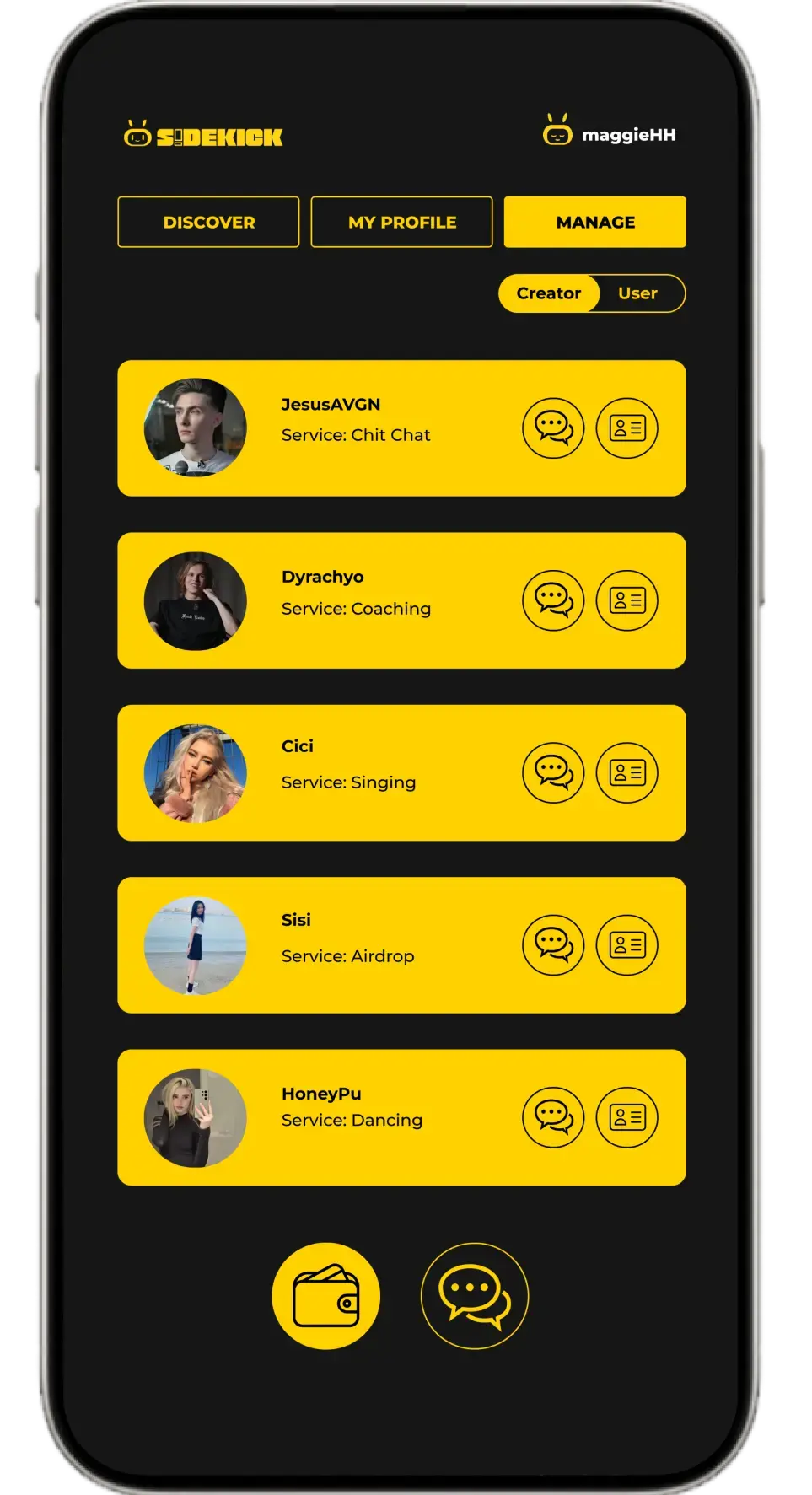Tap HoneyPu's profile card icon
Viewport: 812px width, 1495px height.
[x=626, y=1117]
